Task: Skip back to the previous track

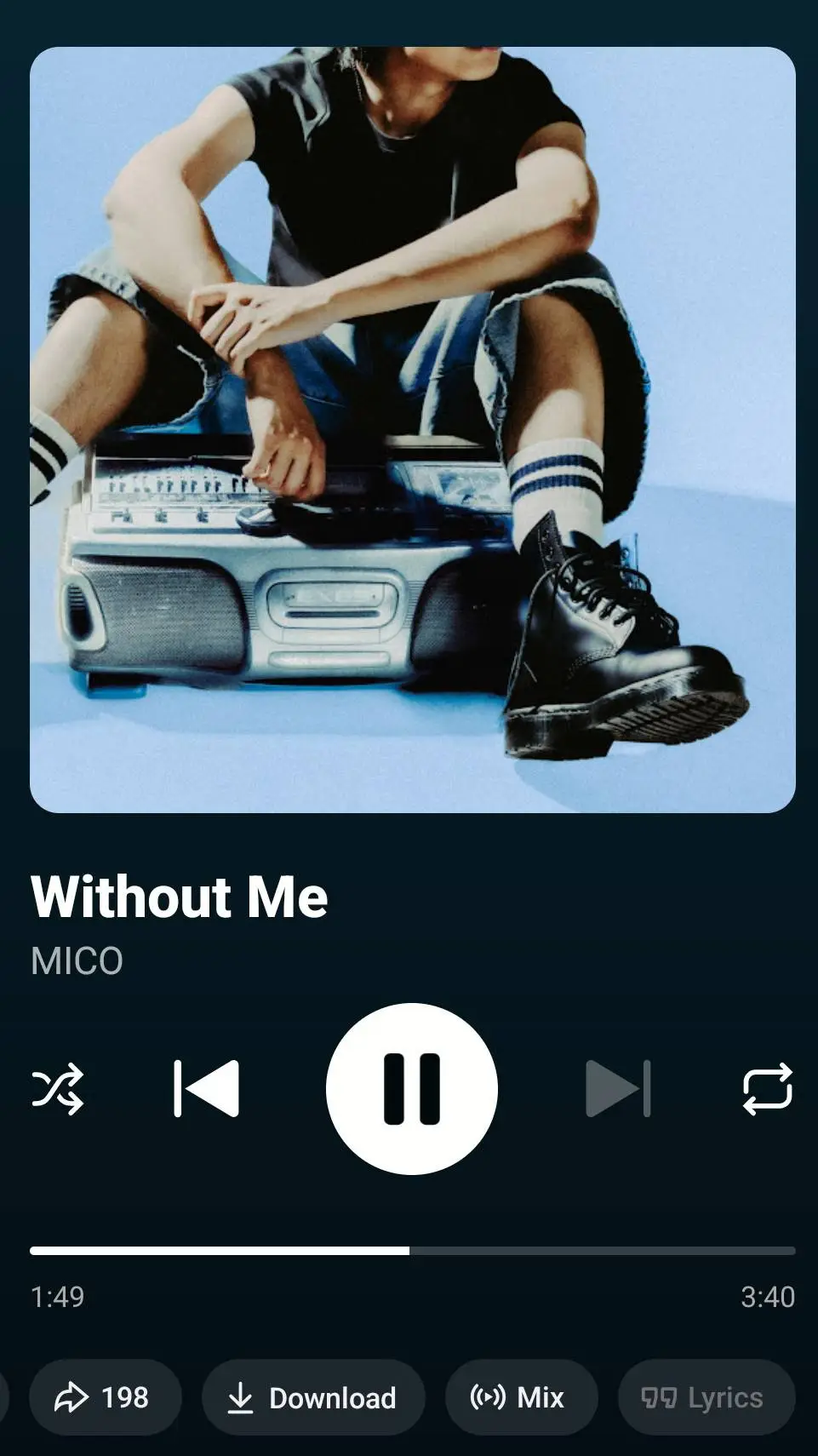Action: 207,1088
